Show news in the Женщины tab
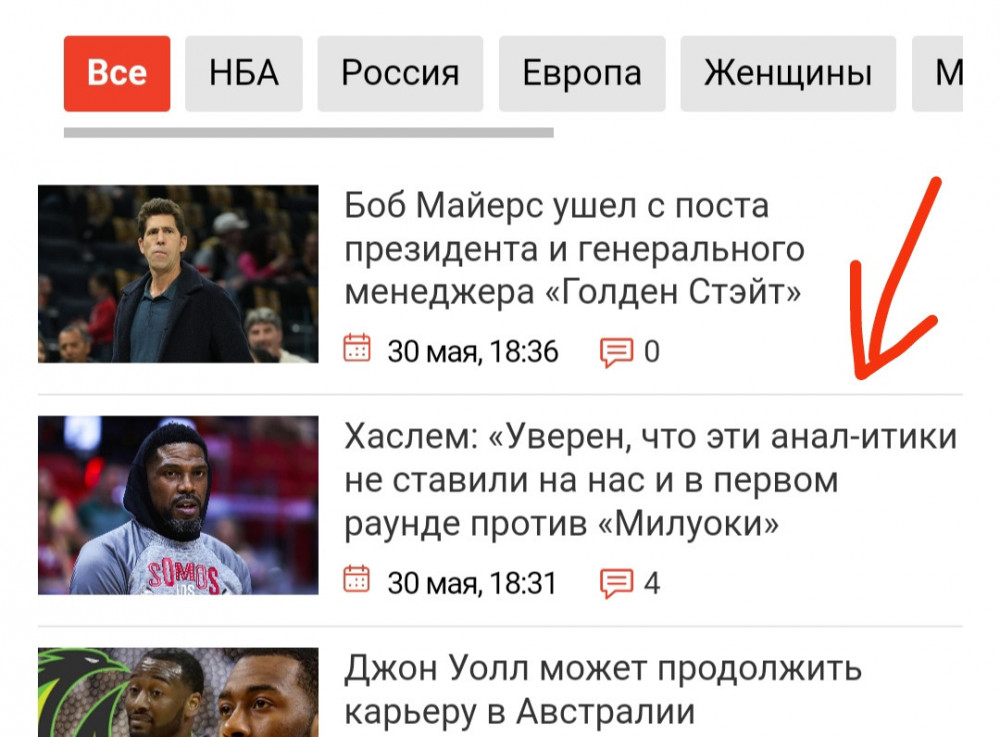Screen dimensions: 1000x737 click(787, 74)
